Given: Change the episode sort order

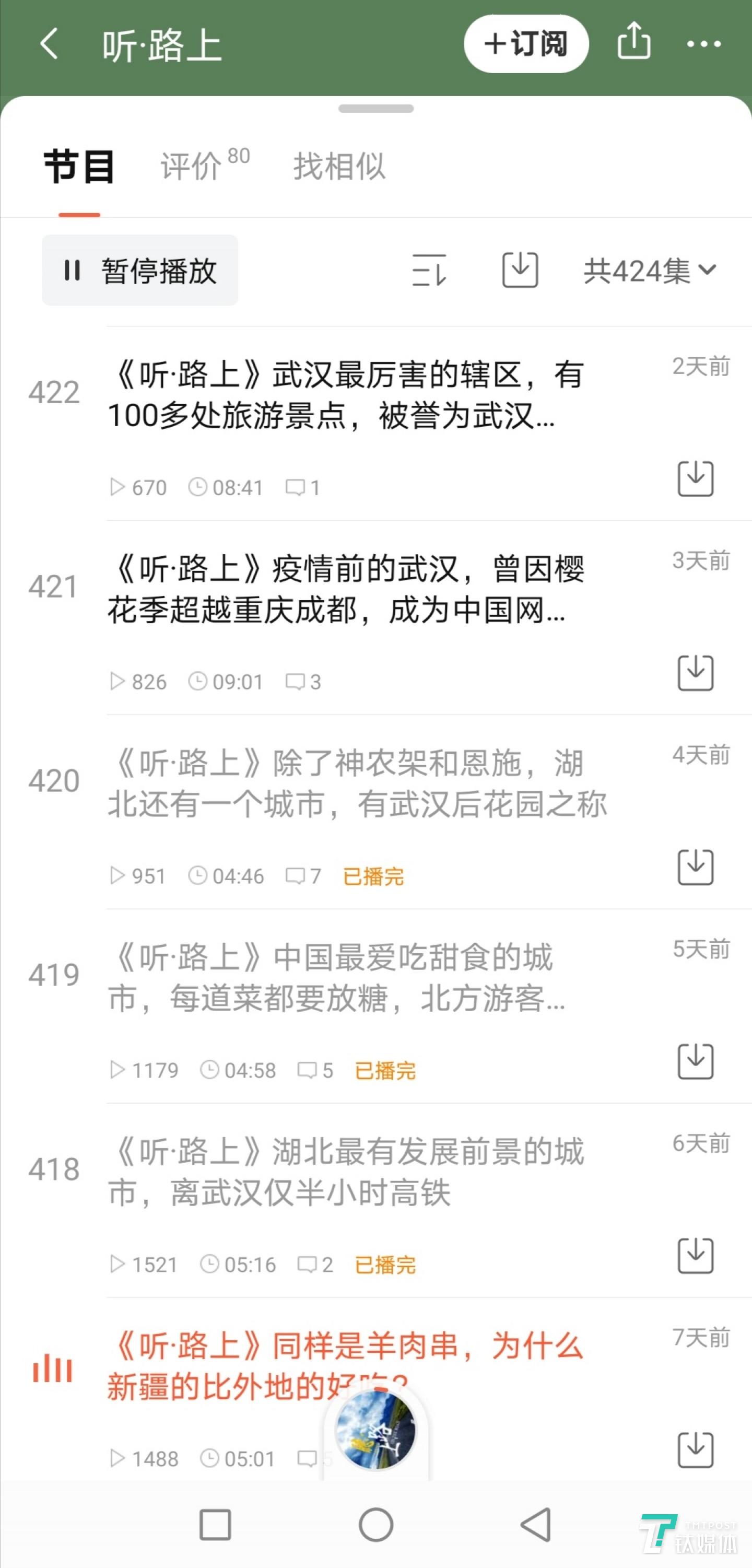Looking at the screenshot, I should point(429,270).
